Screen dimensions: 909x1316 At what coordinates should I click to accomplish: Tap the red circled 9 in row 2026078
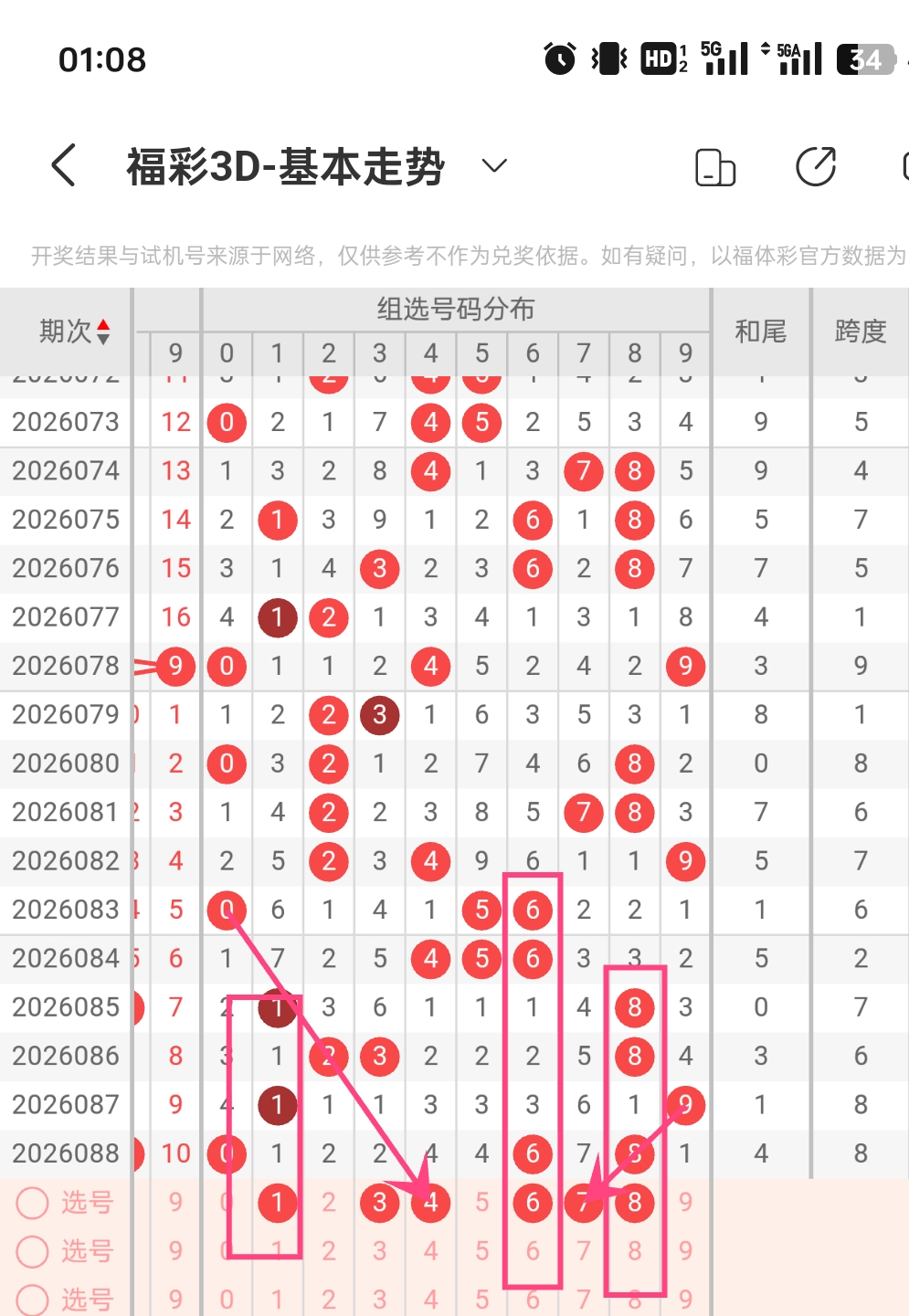click(x=175, y=666)
